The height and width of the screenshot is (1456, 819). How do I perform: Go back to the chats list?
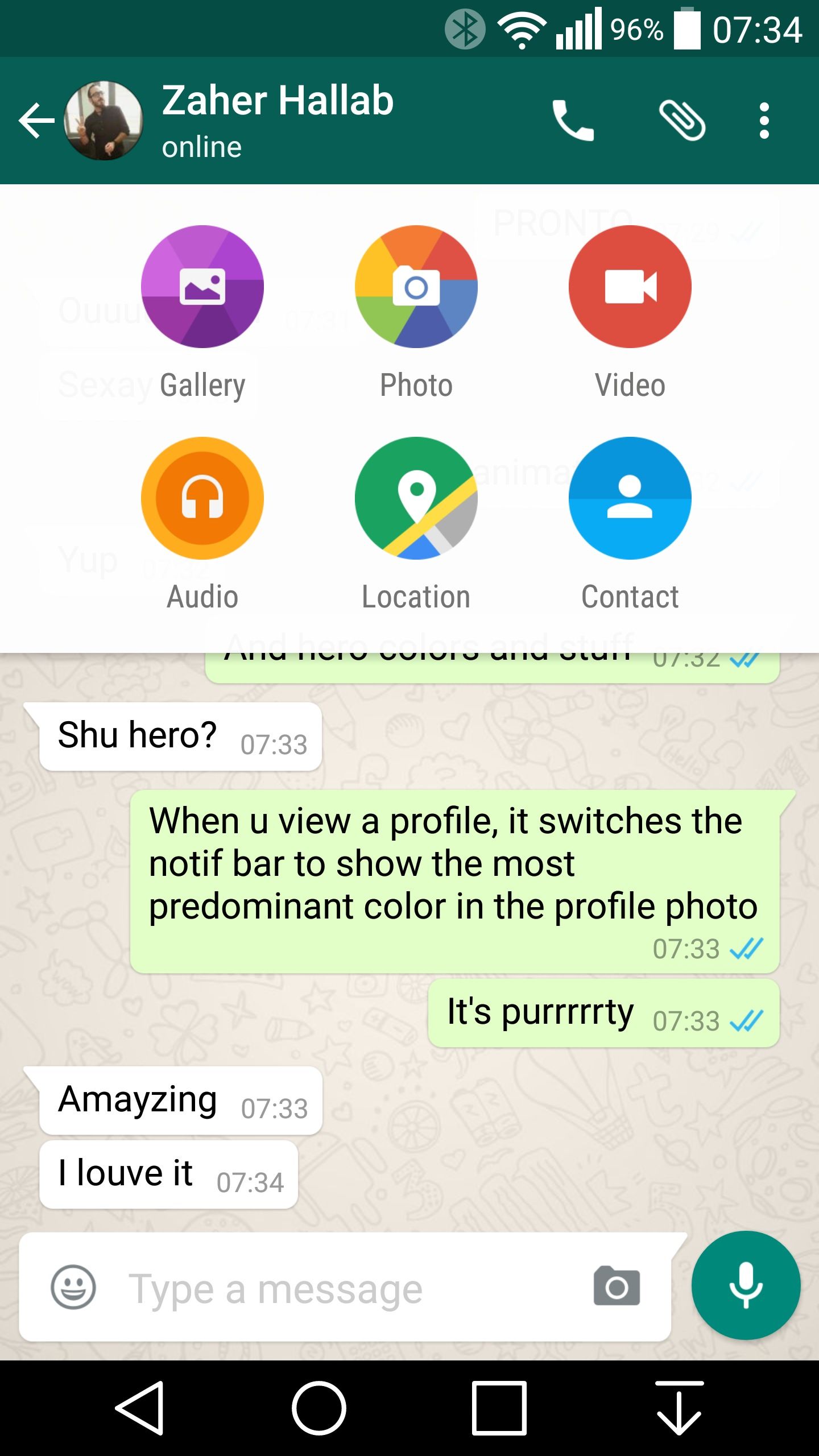click(36, 120)
